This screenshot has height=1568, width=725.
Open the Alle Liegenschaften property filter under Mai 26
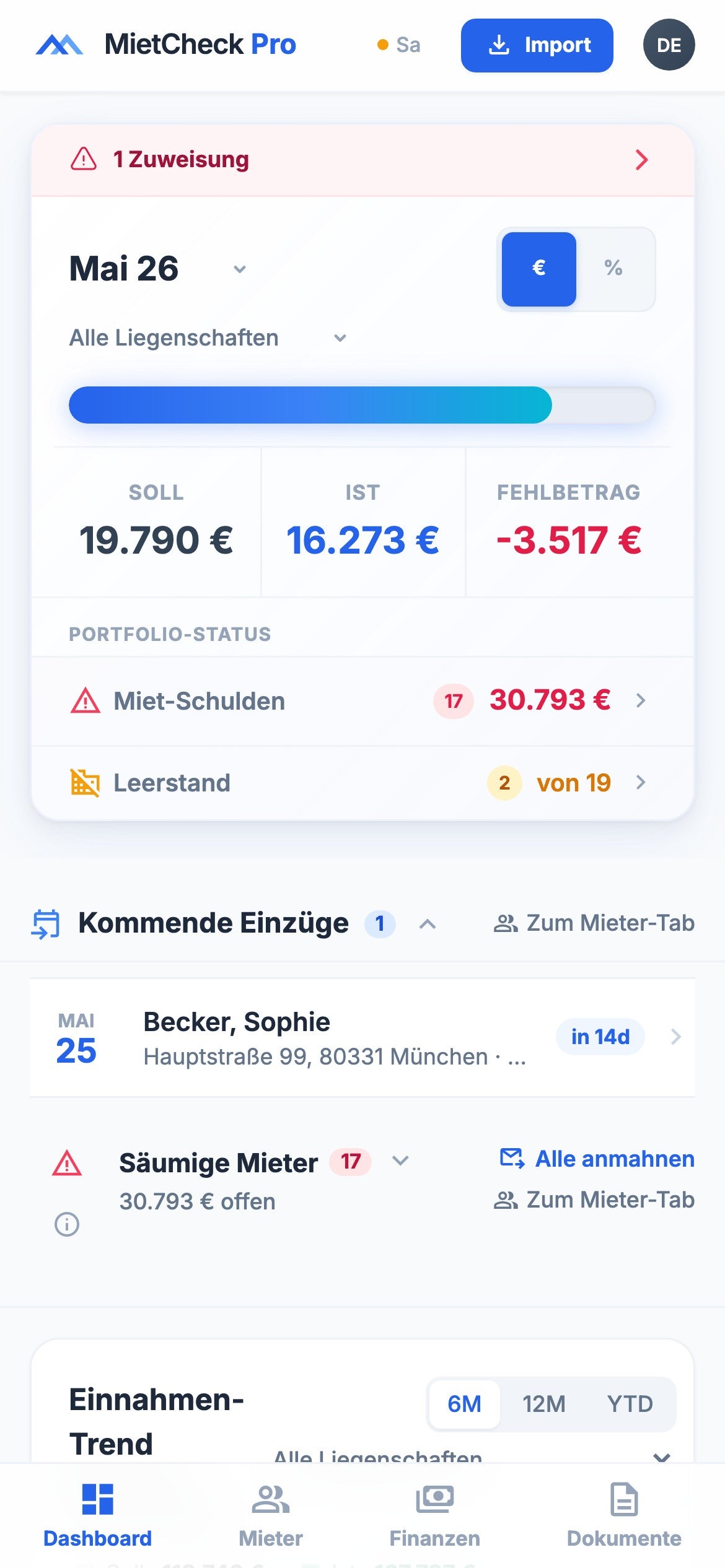click(x=208, y=338)
